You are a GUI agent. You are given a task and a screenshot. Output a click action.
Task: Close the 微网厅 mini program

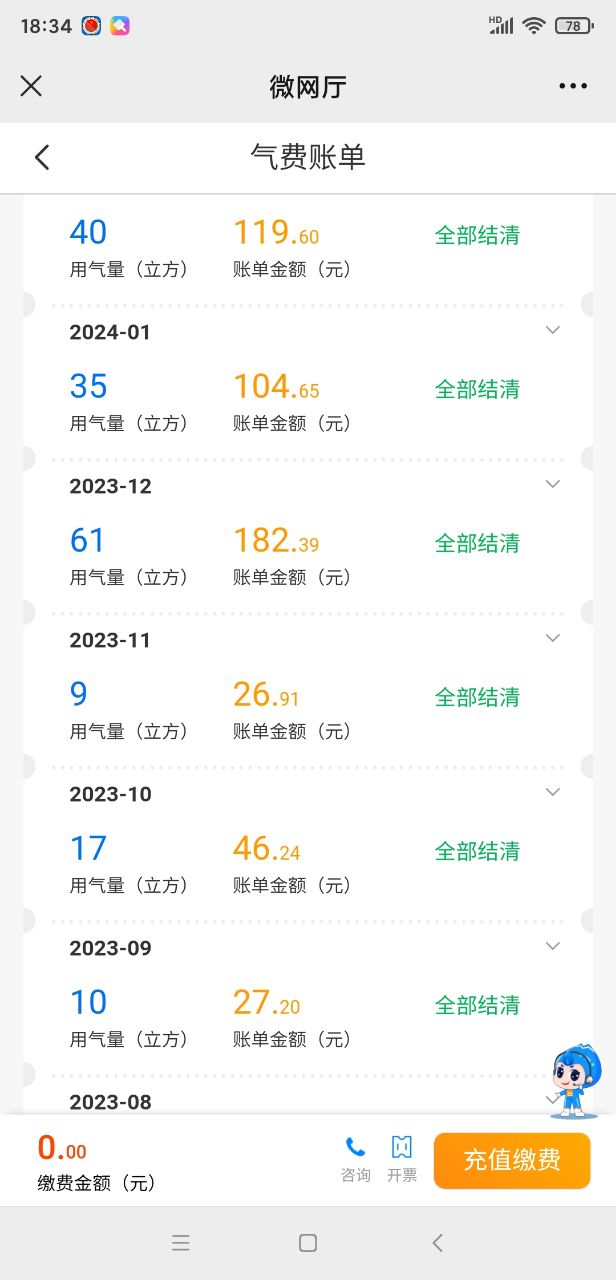[x=31, y=86]
